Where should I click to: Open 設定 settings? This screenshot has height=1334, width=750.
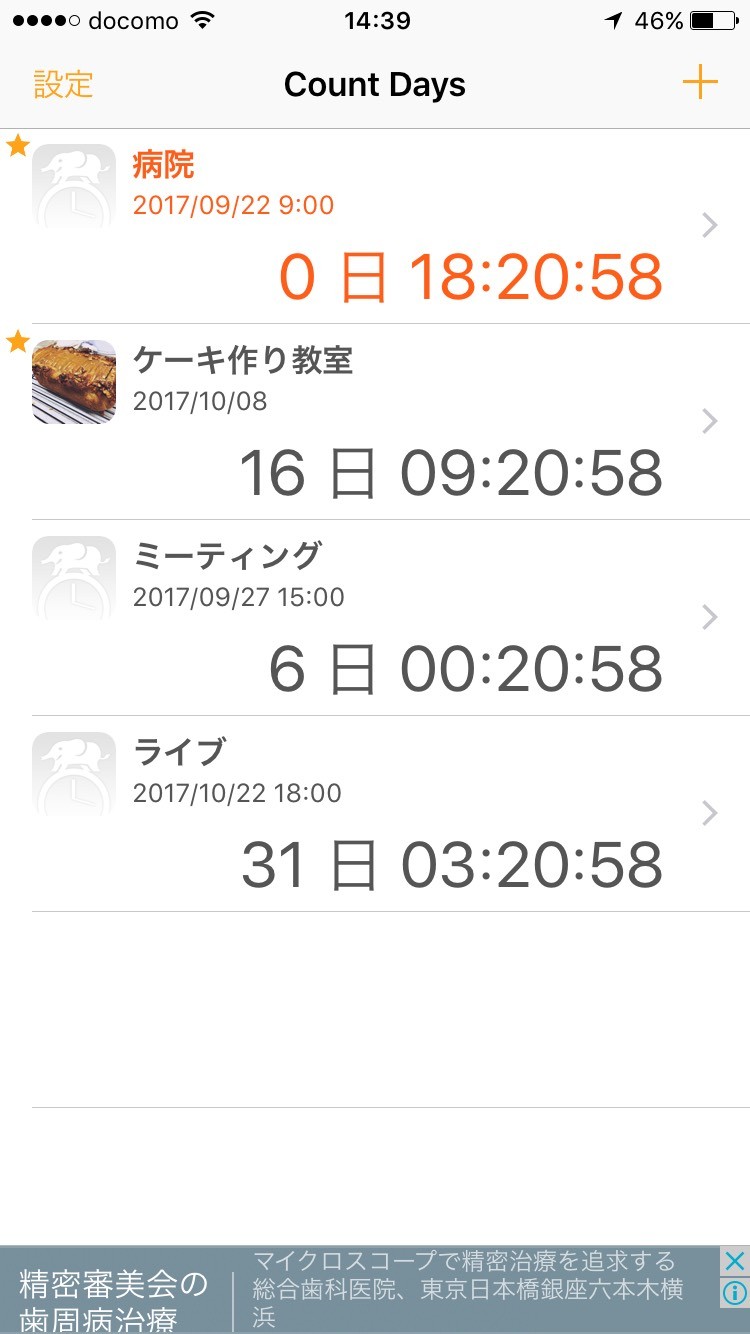pyautogui.click(x=63, y=84)
